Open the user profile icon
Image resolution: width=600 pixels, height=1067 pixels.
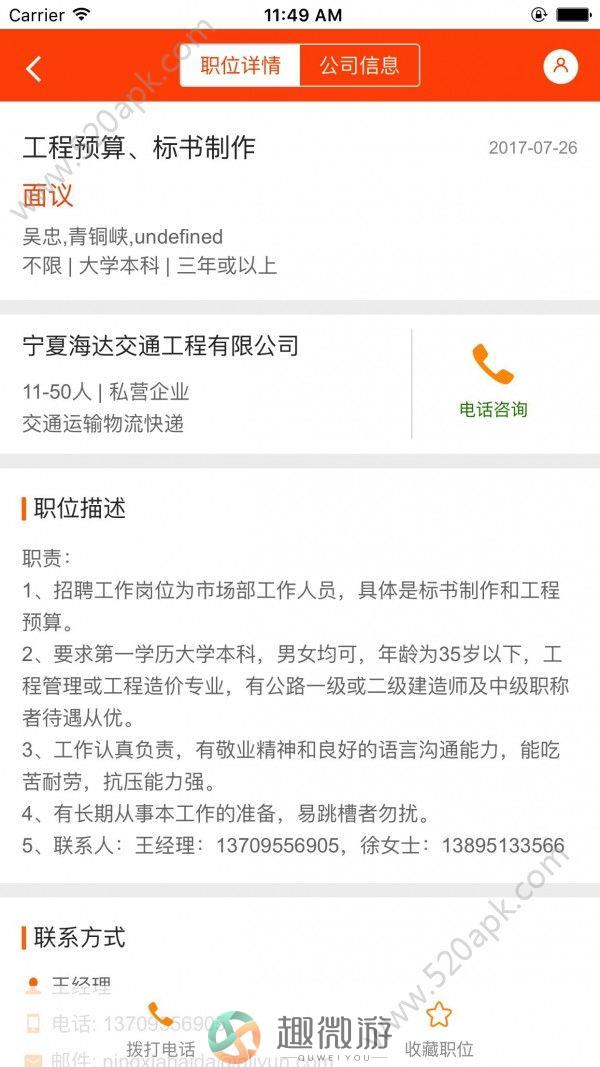[x=560, y=66]
